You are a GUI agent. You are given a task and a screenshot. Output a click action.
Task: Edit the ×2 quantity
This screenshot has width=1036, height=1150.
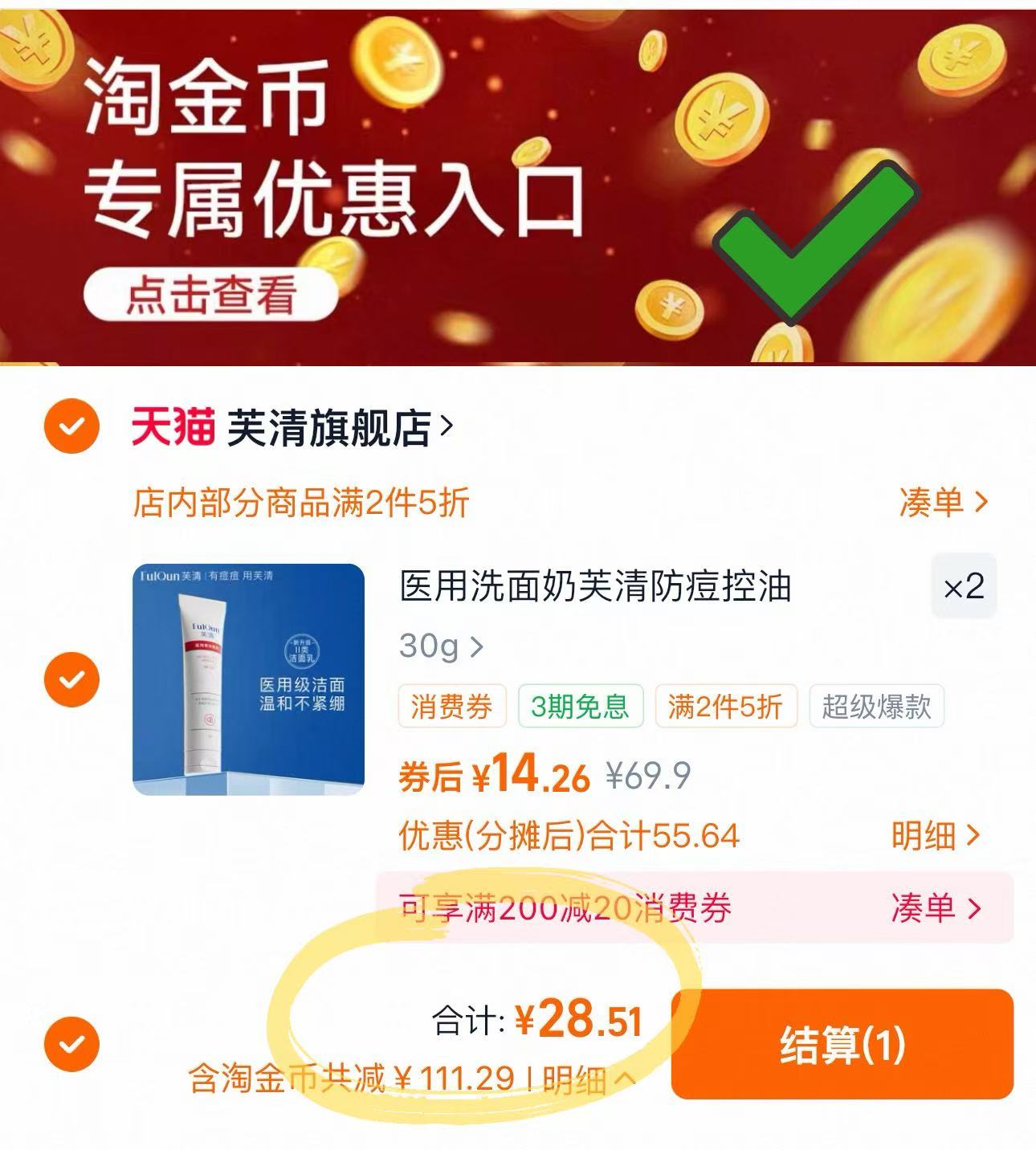coord(964,586)
